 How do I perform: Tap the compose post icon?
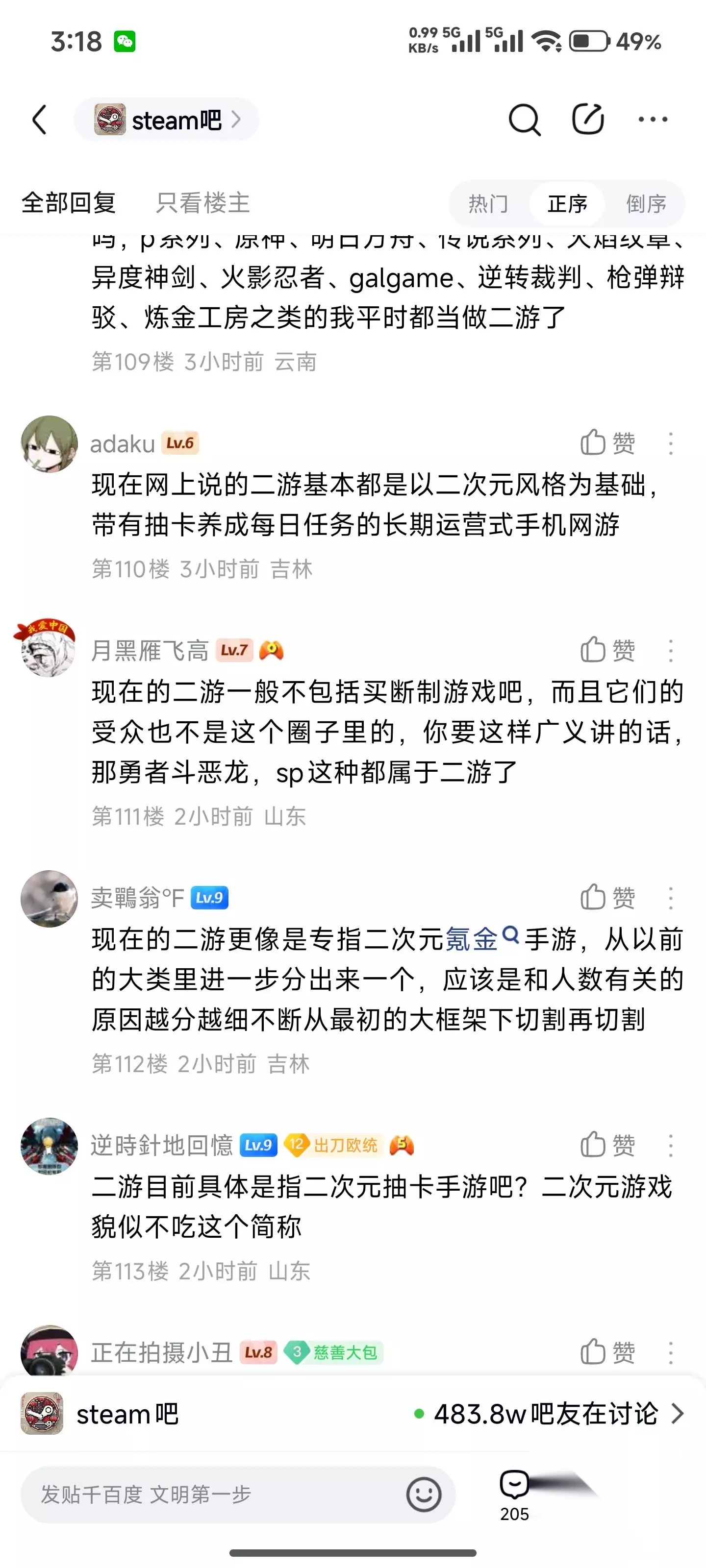click(x=588, y=119)
